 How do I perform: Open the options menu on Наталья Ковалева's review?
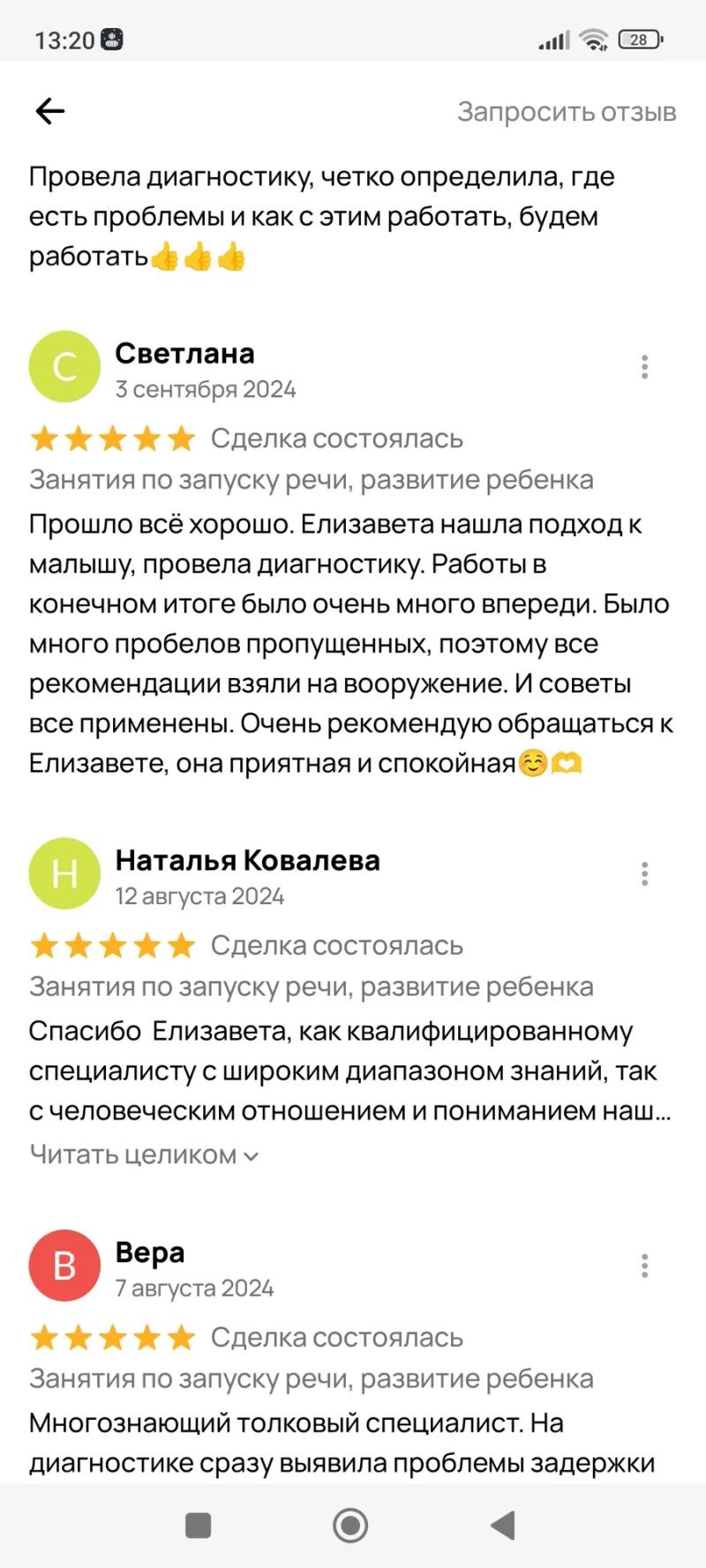644,874
